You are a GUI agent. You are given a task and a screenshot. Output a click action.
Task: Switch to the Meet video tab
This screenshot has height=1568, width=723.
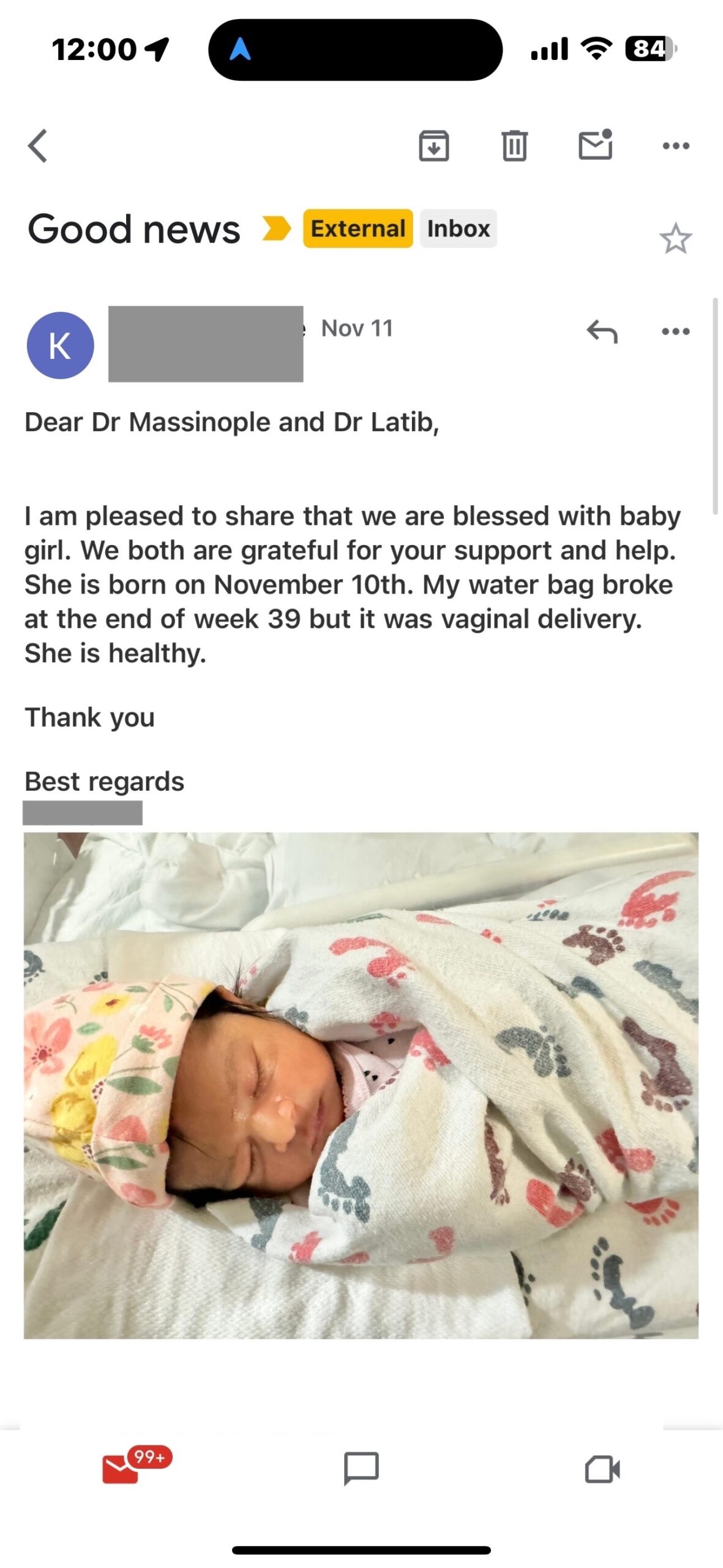click(602, 1469)
